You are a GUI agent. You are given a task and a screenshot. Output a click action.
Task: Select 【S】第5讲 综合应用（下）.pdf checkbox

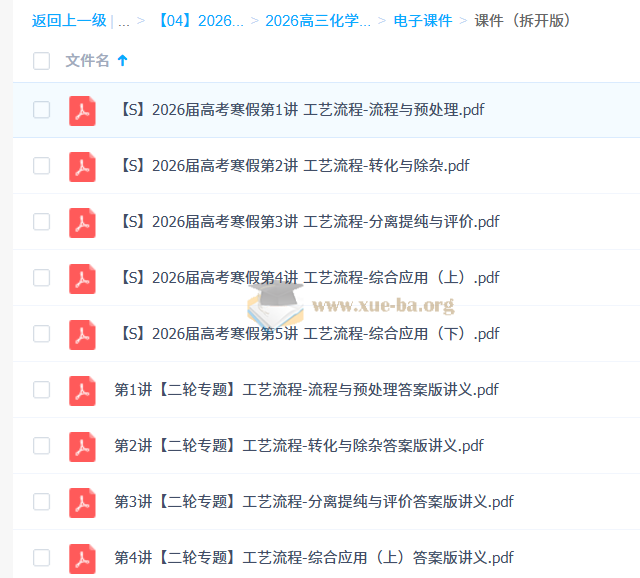(41, 334)
